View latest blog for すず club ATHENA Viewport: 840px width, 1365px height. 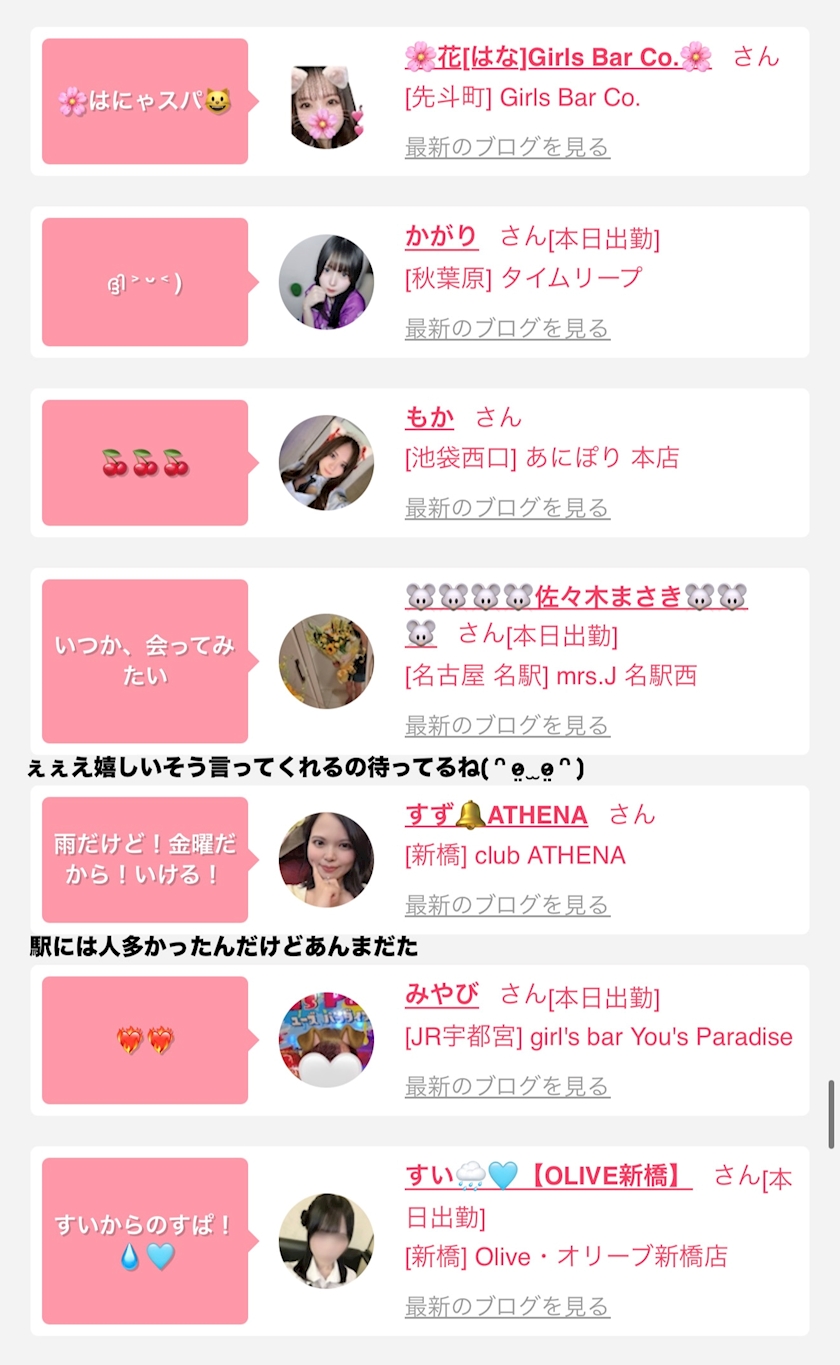(507, 905)
